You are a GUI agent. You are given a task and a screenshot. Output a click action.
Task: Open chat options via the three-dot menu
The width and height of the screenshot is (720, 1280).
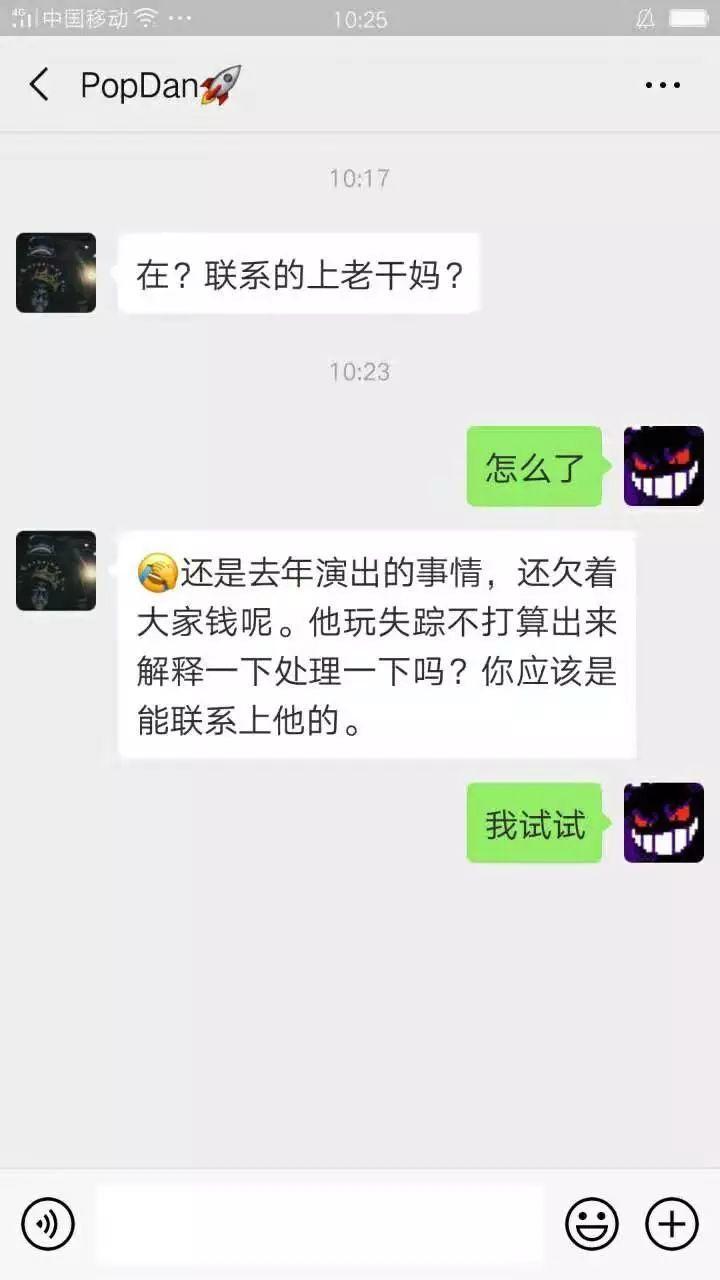pos(663,85)
